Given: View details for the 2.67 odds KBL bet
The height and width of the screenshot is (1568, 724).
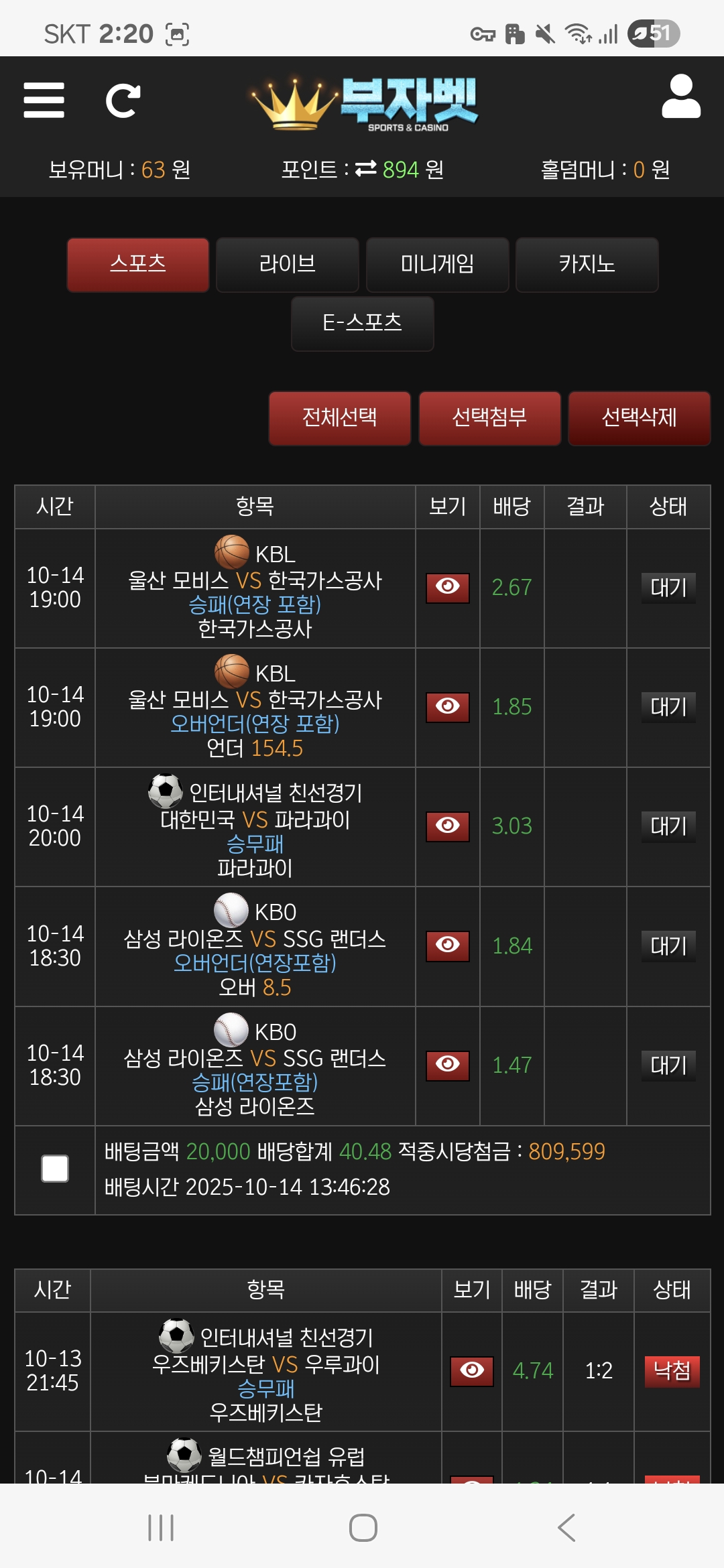Looking at the screenshot, I should [x=448, y=588].
